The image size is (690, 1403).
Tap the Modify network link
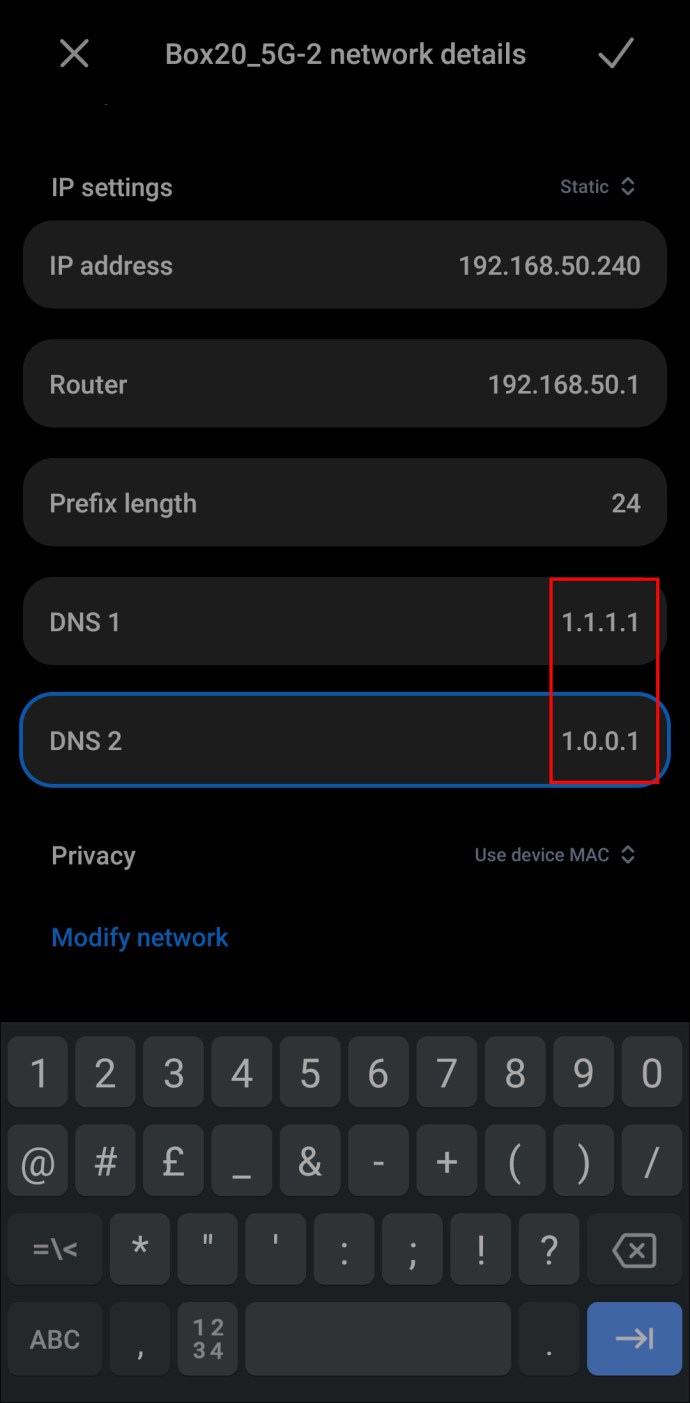(x=140, y=938)
